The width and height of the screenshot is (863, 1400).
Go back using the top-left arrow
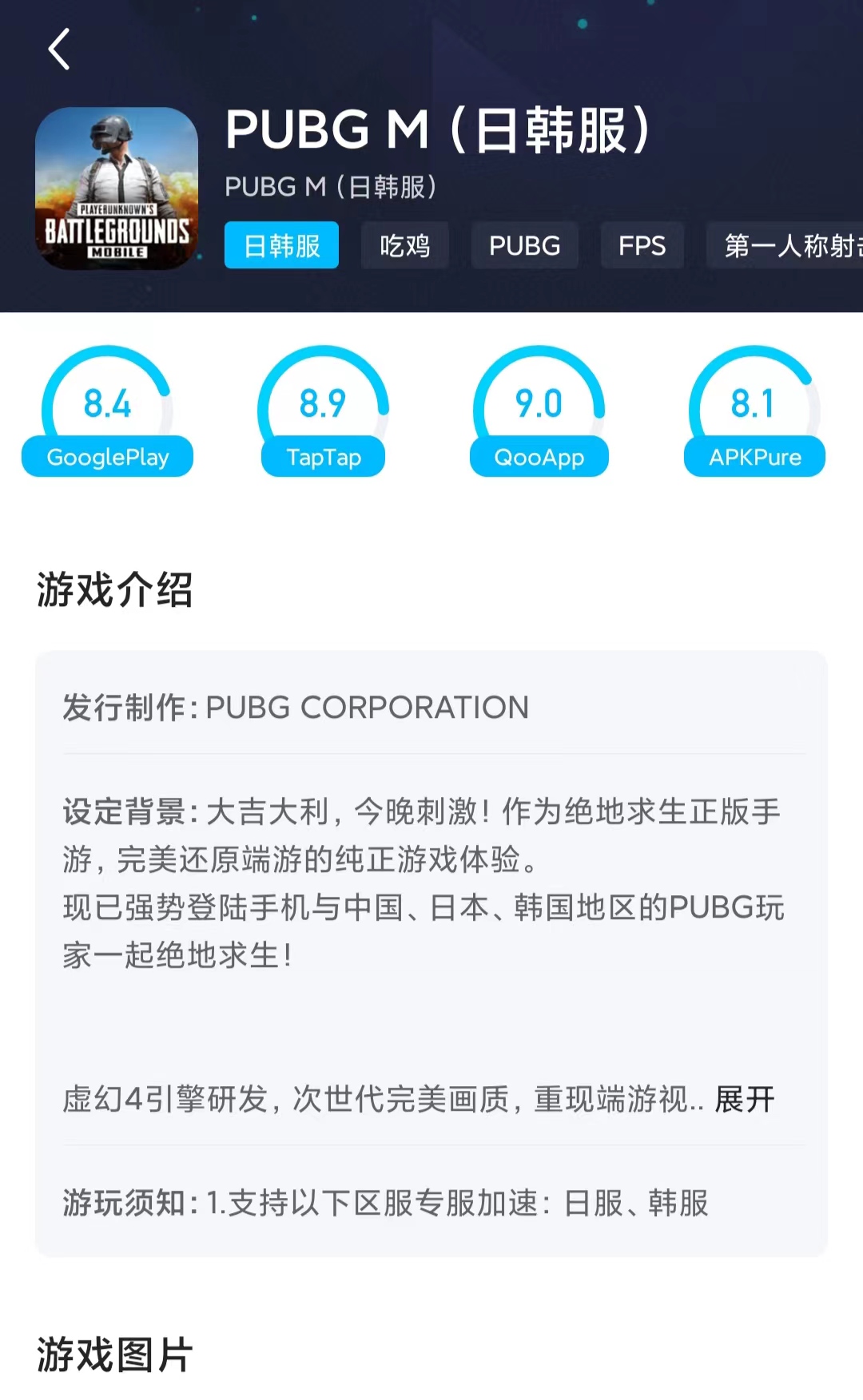click(59, 50)
